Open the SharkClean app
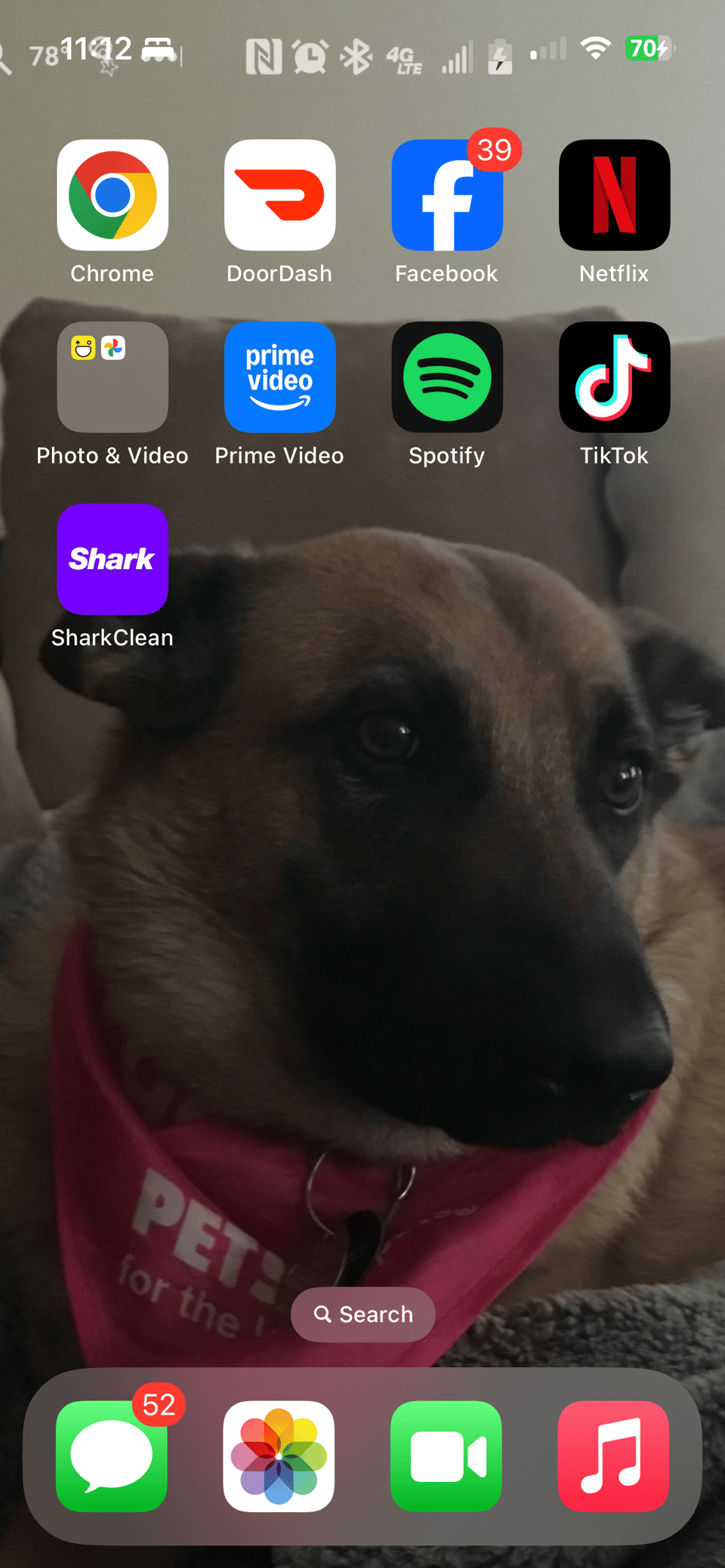725x1568 pixels. pos(113,559)
